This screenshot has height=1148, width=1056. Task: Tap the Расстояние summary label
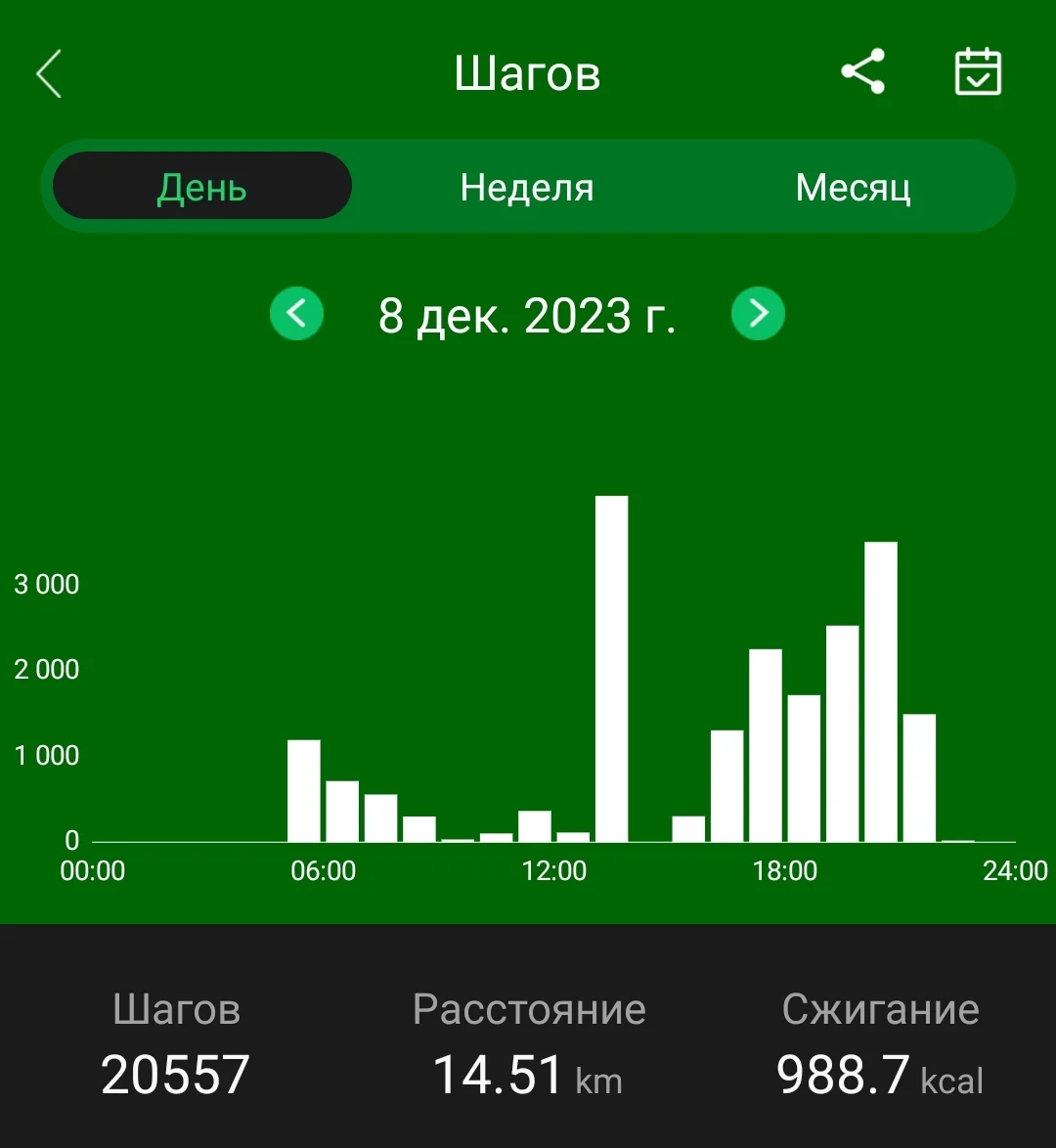(530, 1008)
